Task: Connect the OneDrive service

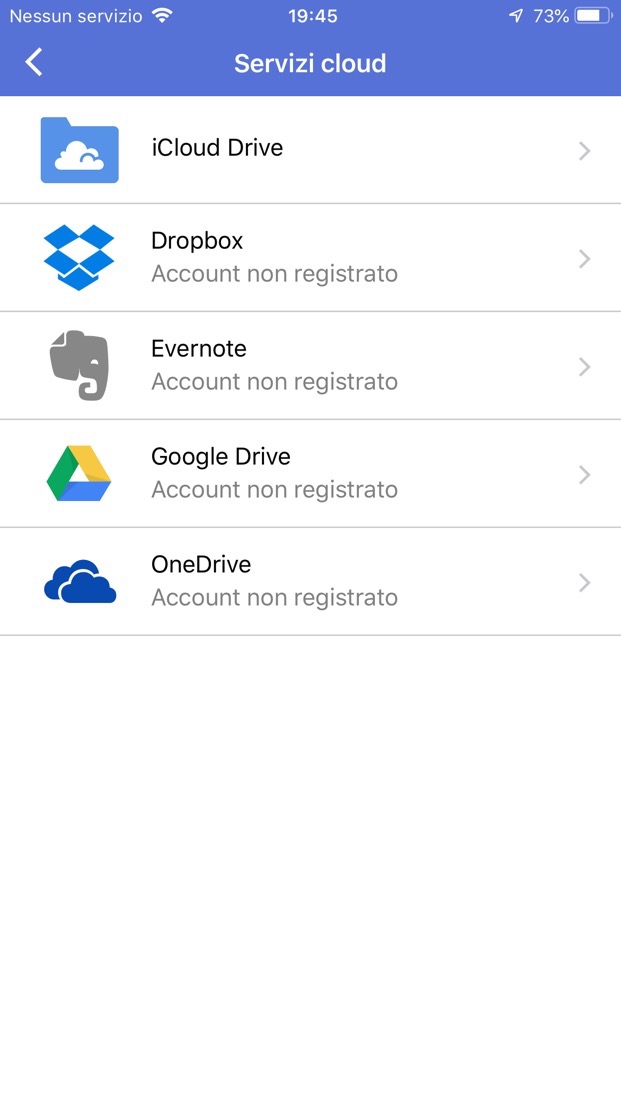Action: click(310, 582)
